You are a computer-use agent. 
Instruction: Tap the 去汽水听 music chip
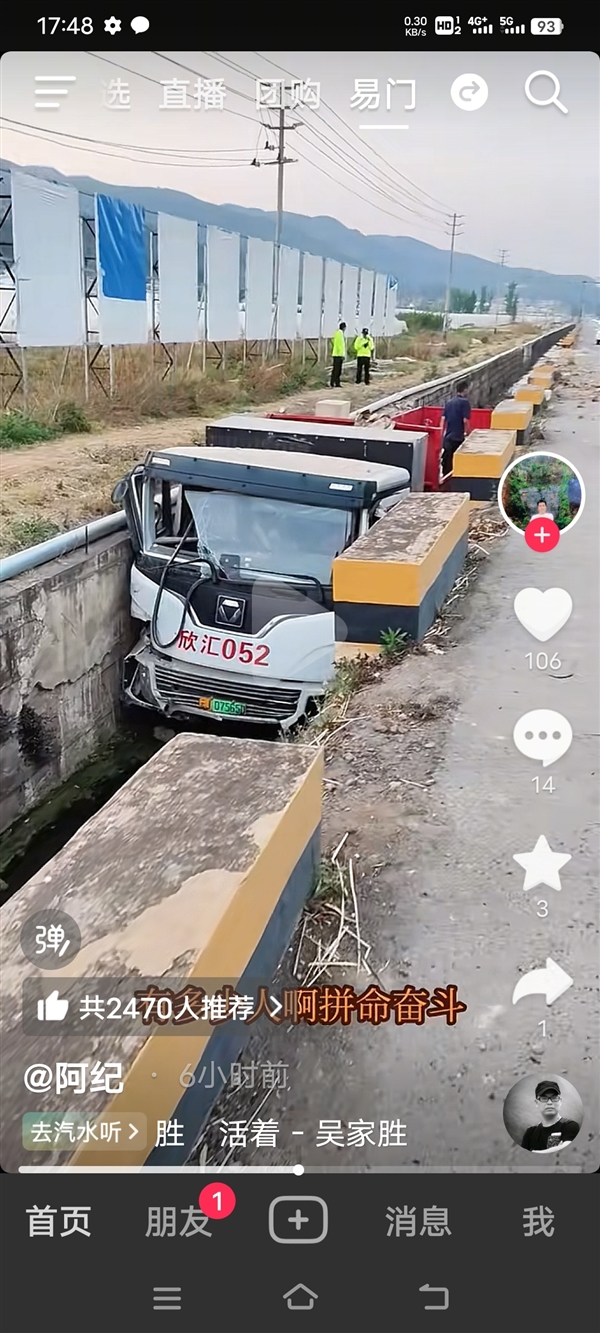coord(84,1132)
